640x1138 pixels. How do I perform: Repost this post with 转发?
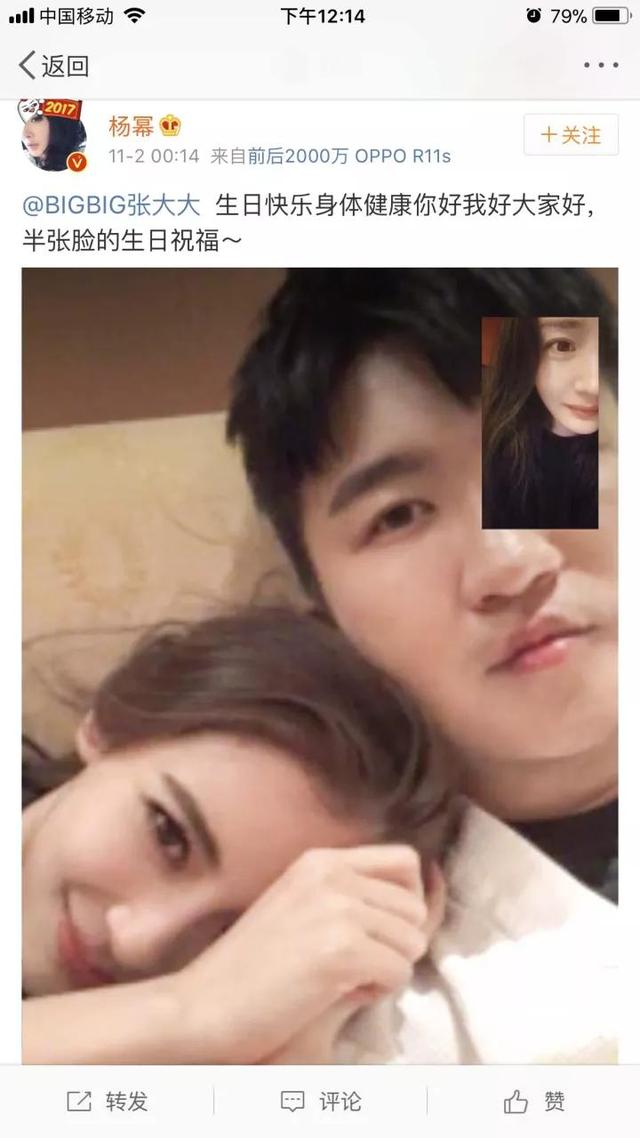(107, 1101)
